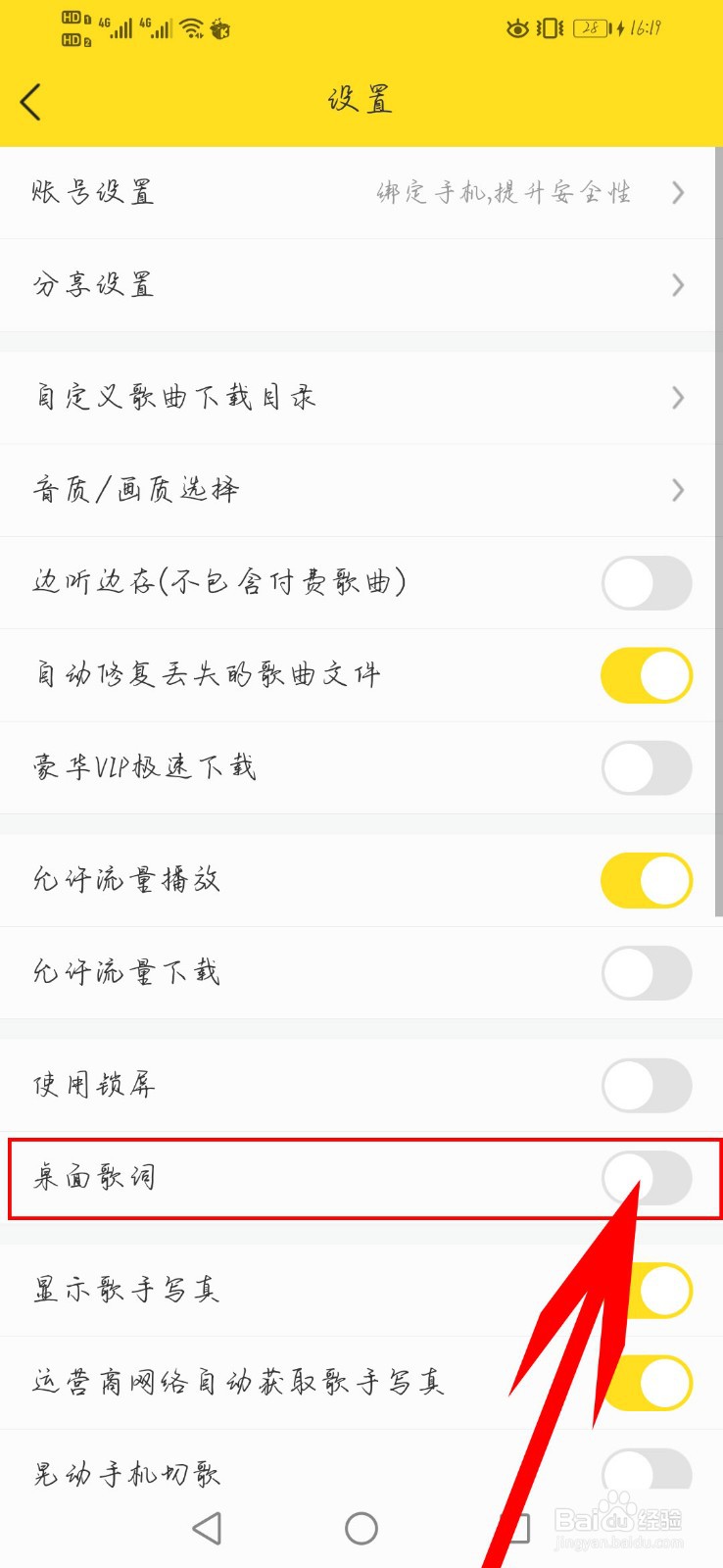Tap the 绑定手机,提升安全性 link
The height and width of the screenshot is (1568, 723).
click(x=505, y=192)
